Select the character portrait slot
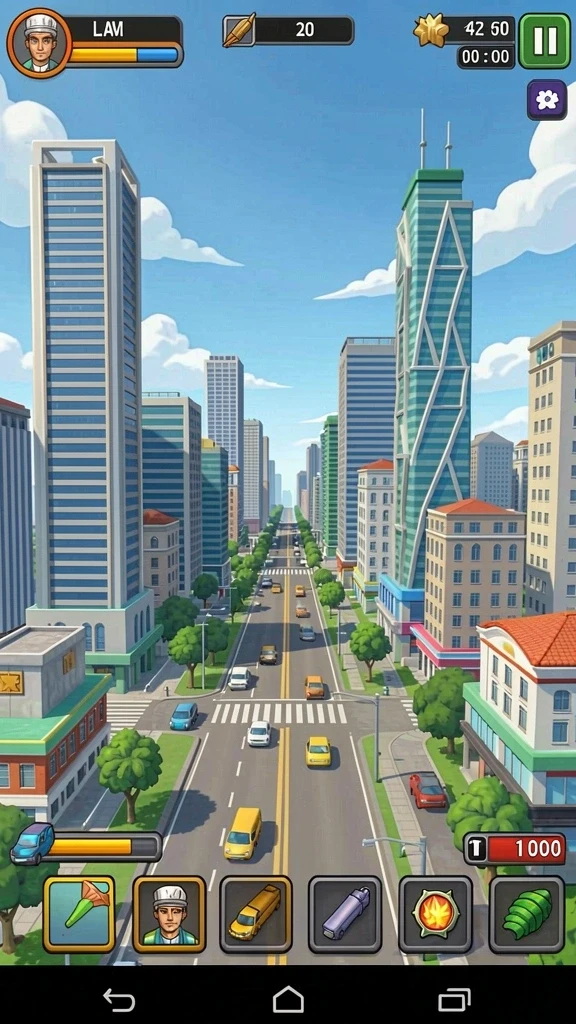This screenshot has height=1024, width=576. click(x=169, y=914)
